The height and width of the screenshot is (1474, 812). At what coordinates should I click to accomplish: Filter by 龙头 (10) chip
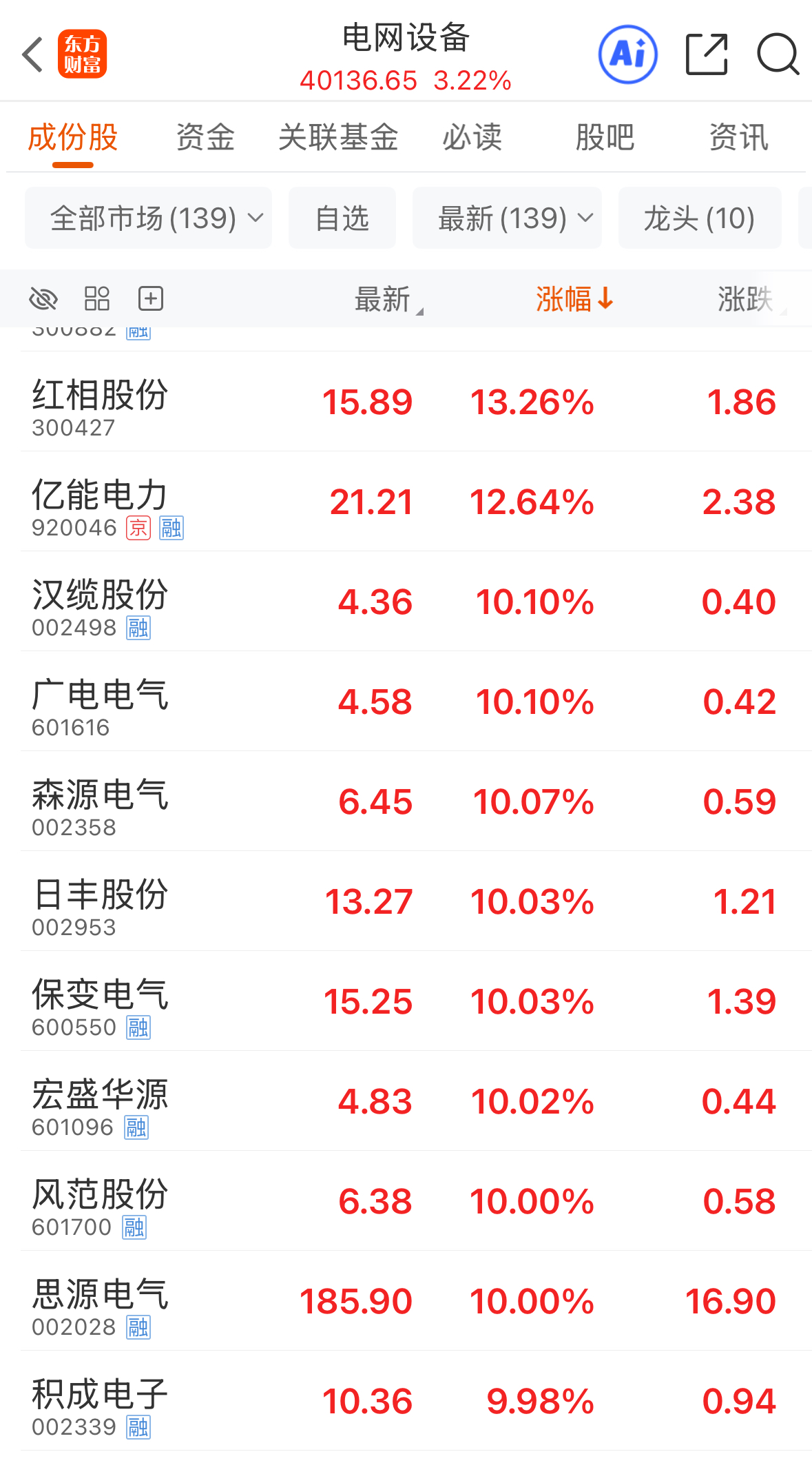pos(699,218)
